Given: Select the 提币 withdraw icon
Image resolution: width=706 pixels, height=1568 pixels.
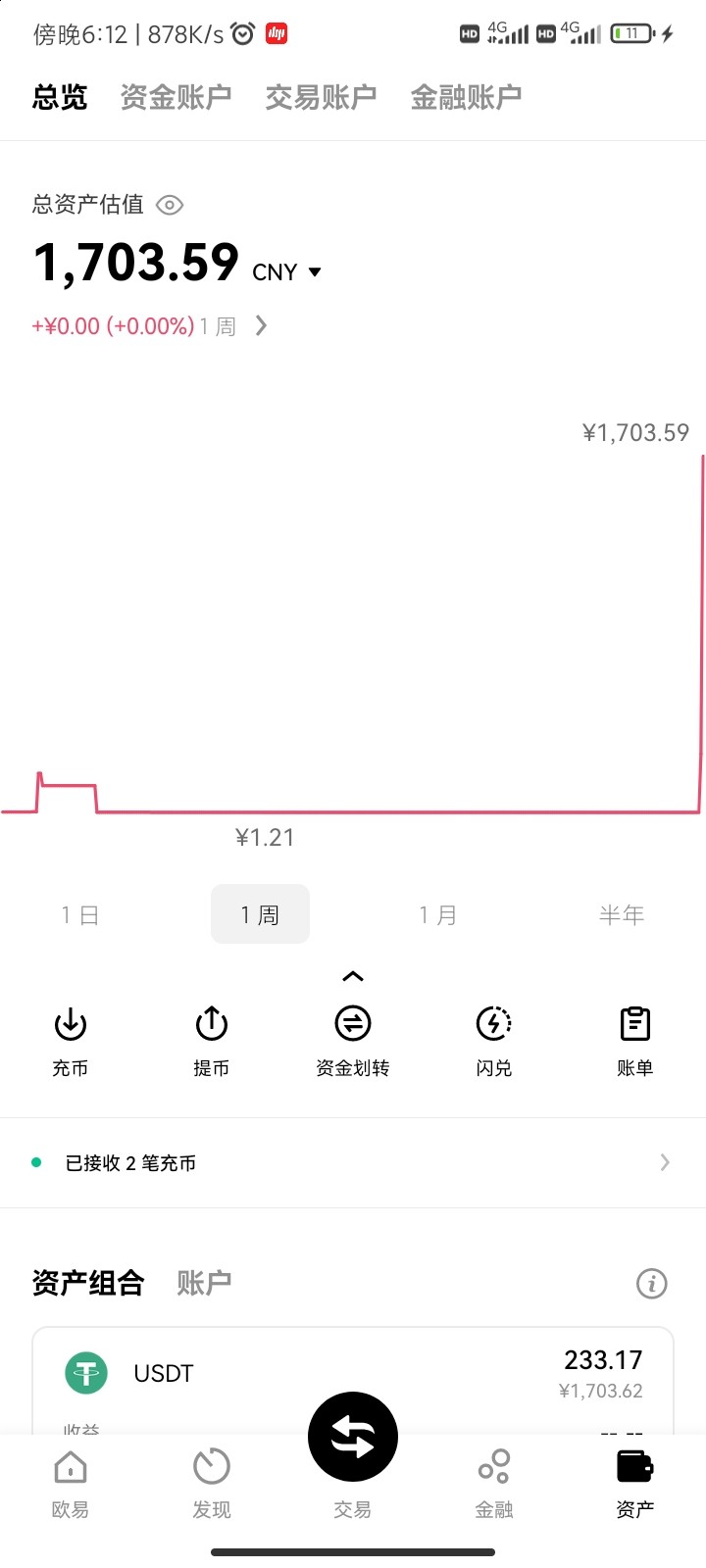Looking at the screenshot, I should click(211, 1039).
